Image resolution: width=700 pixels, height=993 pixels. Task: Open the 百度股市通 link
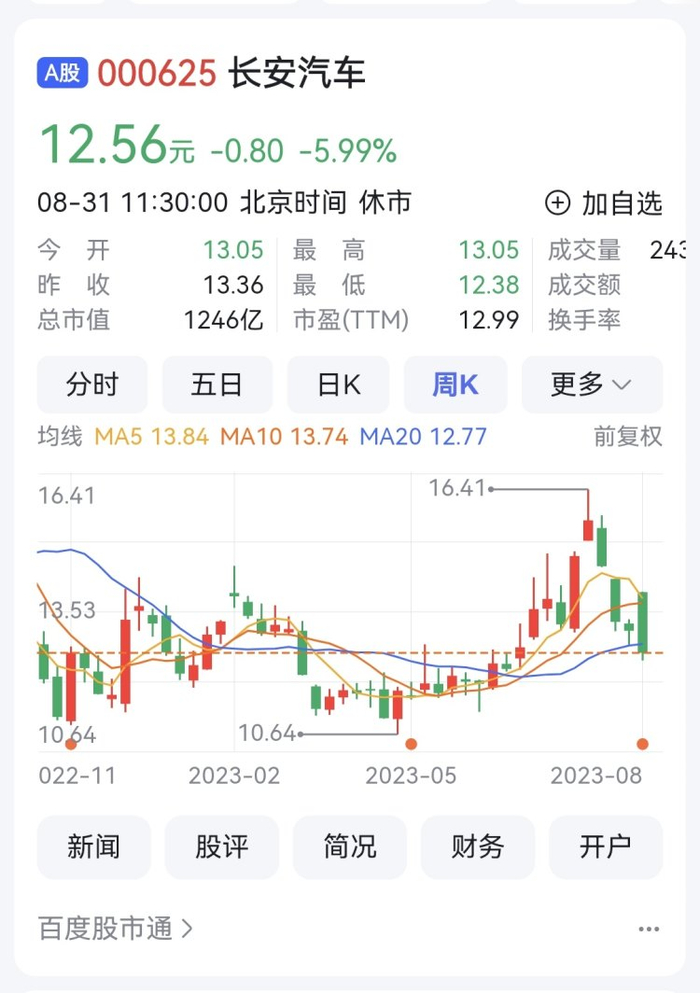115,928
